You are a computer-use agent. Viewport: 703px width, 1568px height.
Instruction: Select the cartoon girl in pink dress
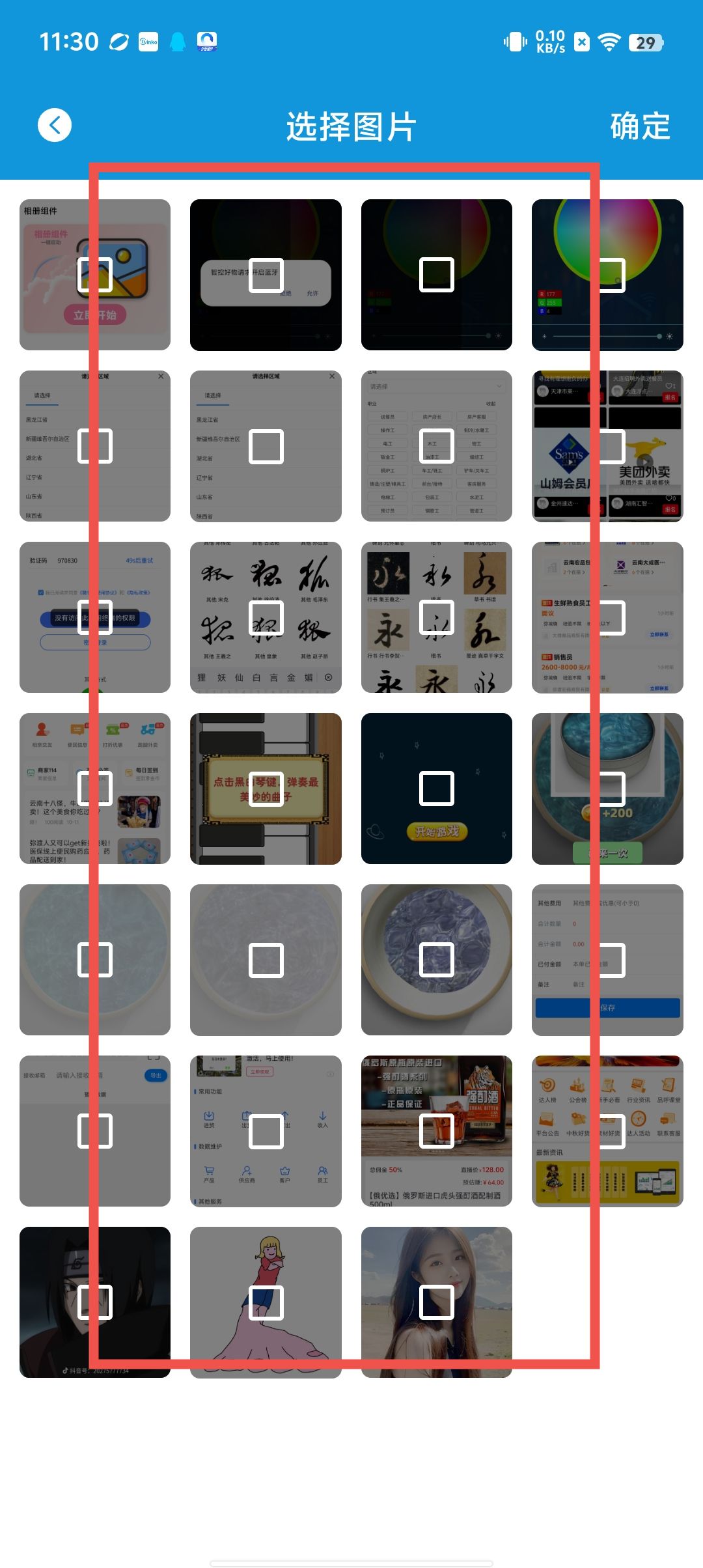[x=266, y=1302]
